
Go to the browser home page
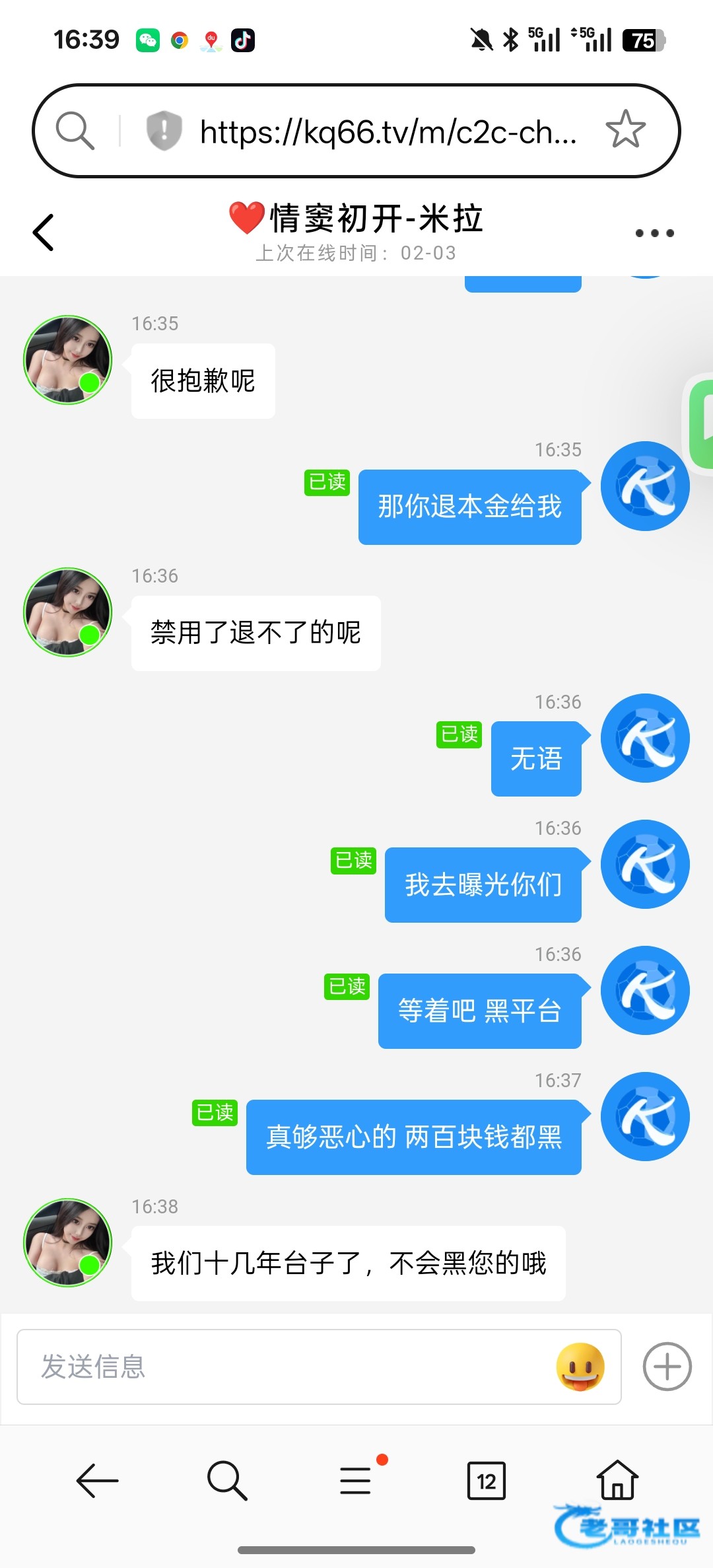coord(617,1479)
